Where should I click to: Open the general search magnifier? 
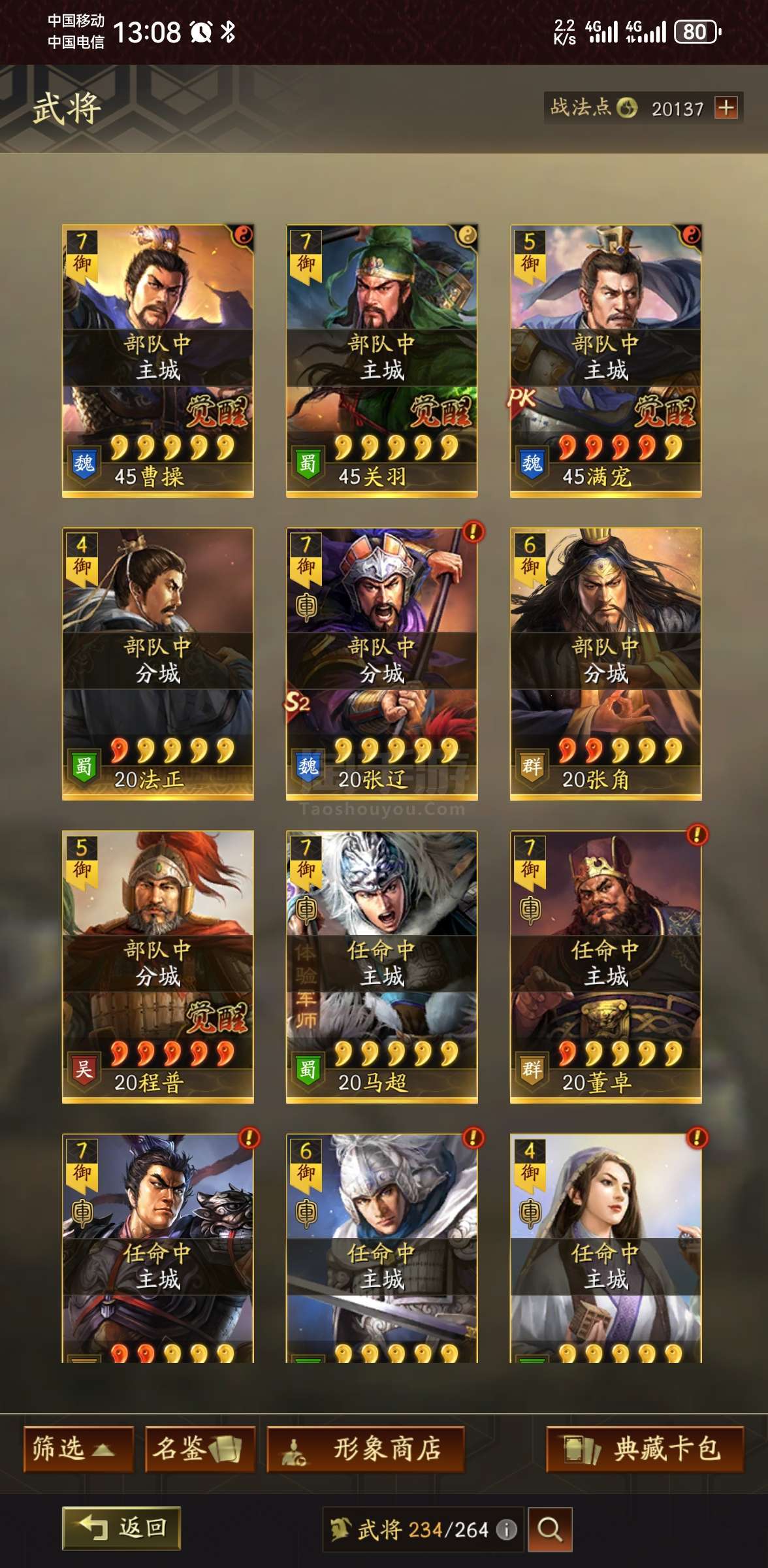coord(550,1529)
